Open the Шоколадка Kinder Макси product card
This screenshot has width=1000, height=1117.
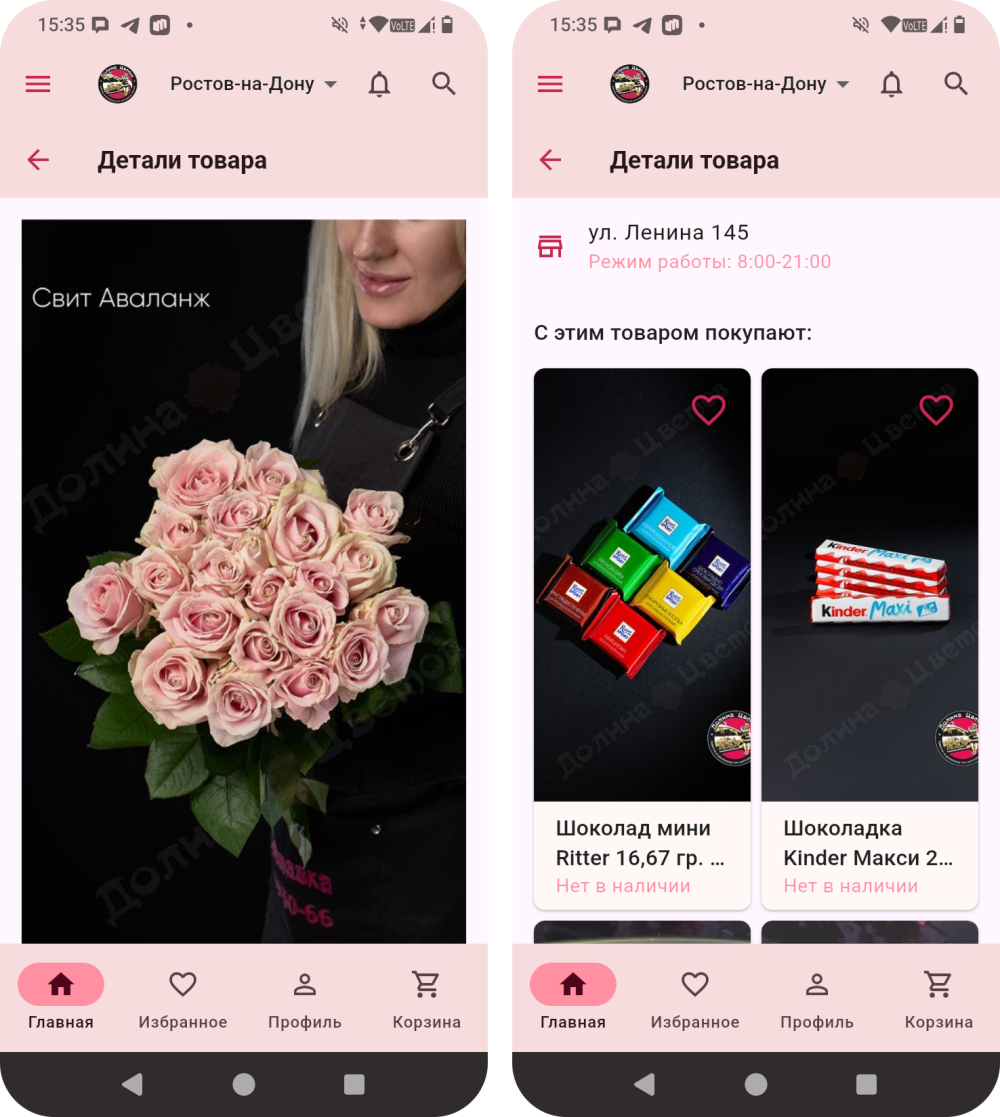(x=869, y=640)
